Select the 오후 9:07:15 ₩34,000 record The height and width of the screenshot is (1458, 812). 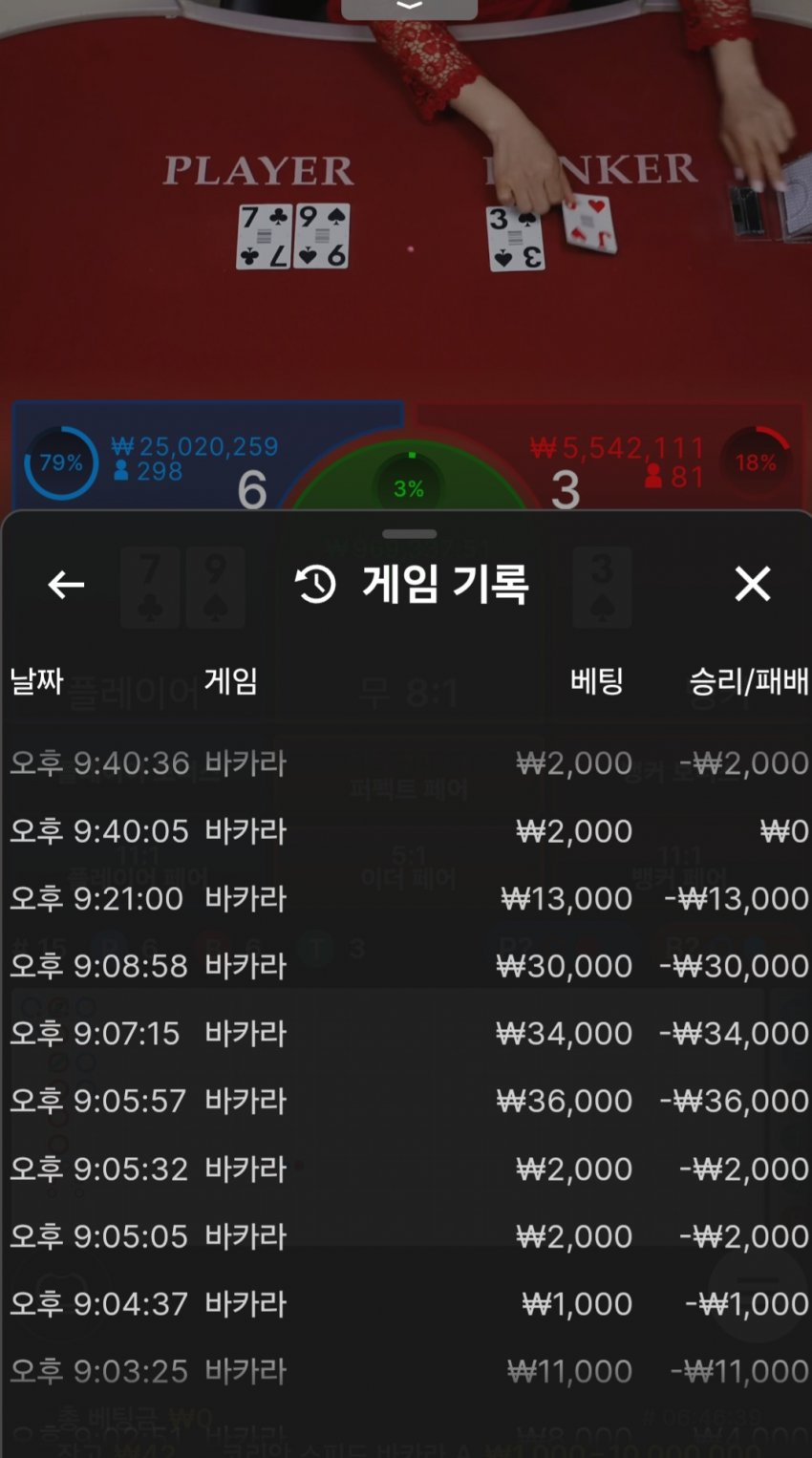point(406,1033)
